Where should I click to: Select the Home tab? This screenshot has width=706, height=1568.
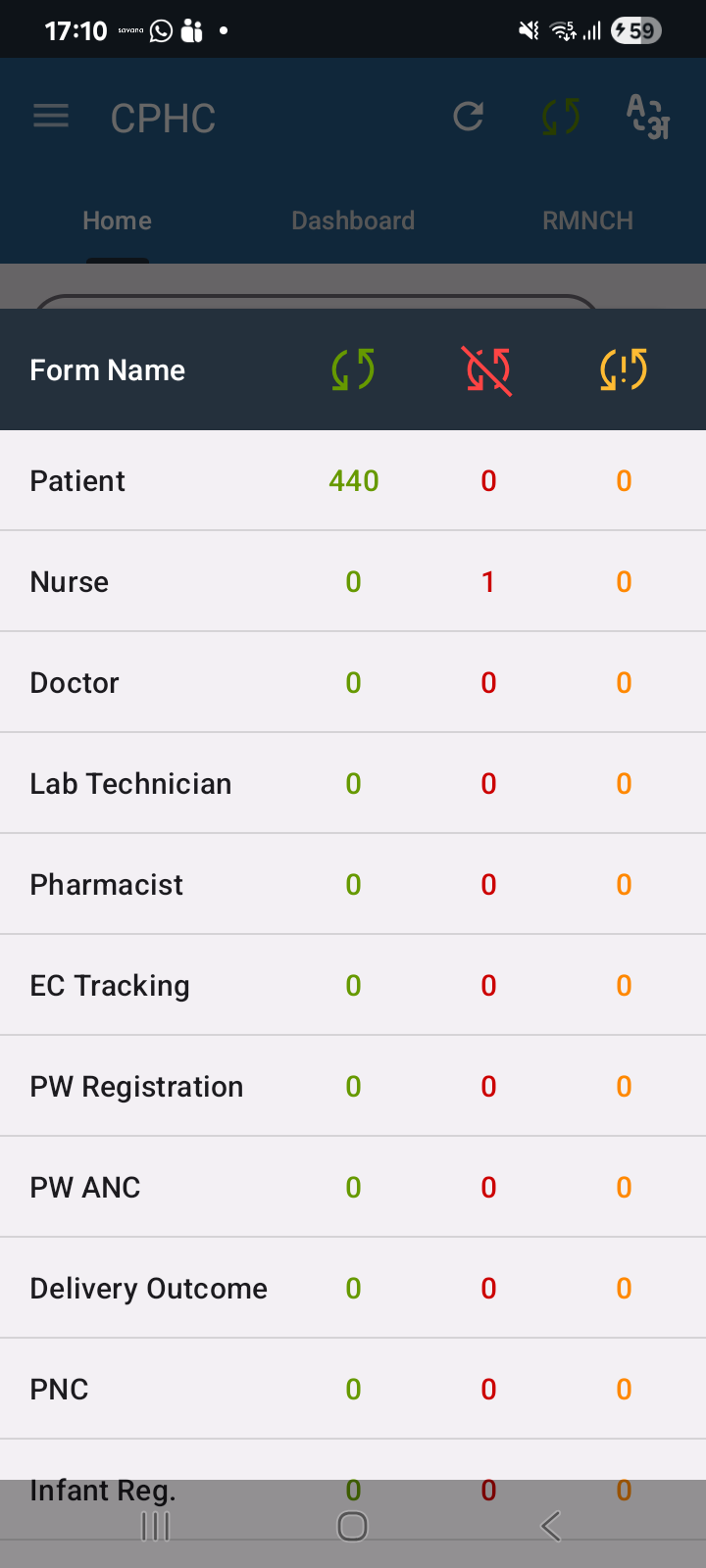[118, 220]
